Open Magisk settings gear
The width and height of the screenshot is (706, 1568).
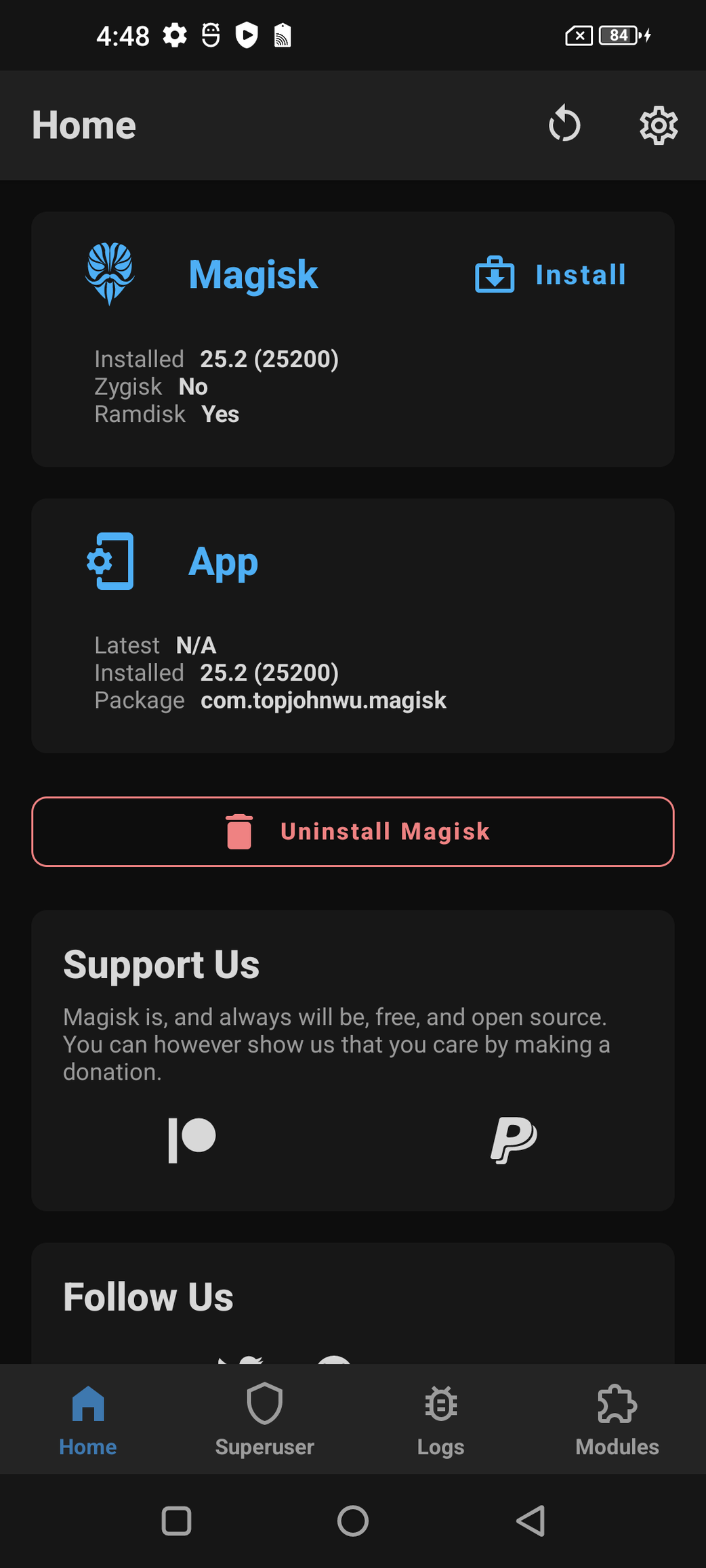pos(659,125)
